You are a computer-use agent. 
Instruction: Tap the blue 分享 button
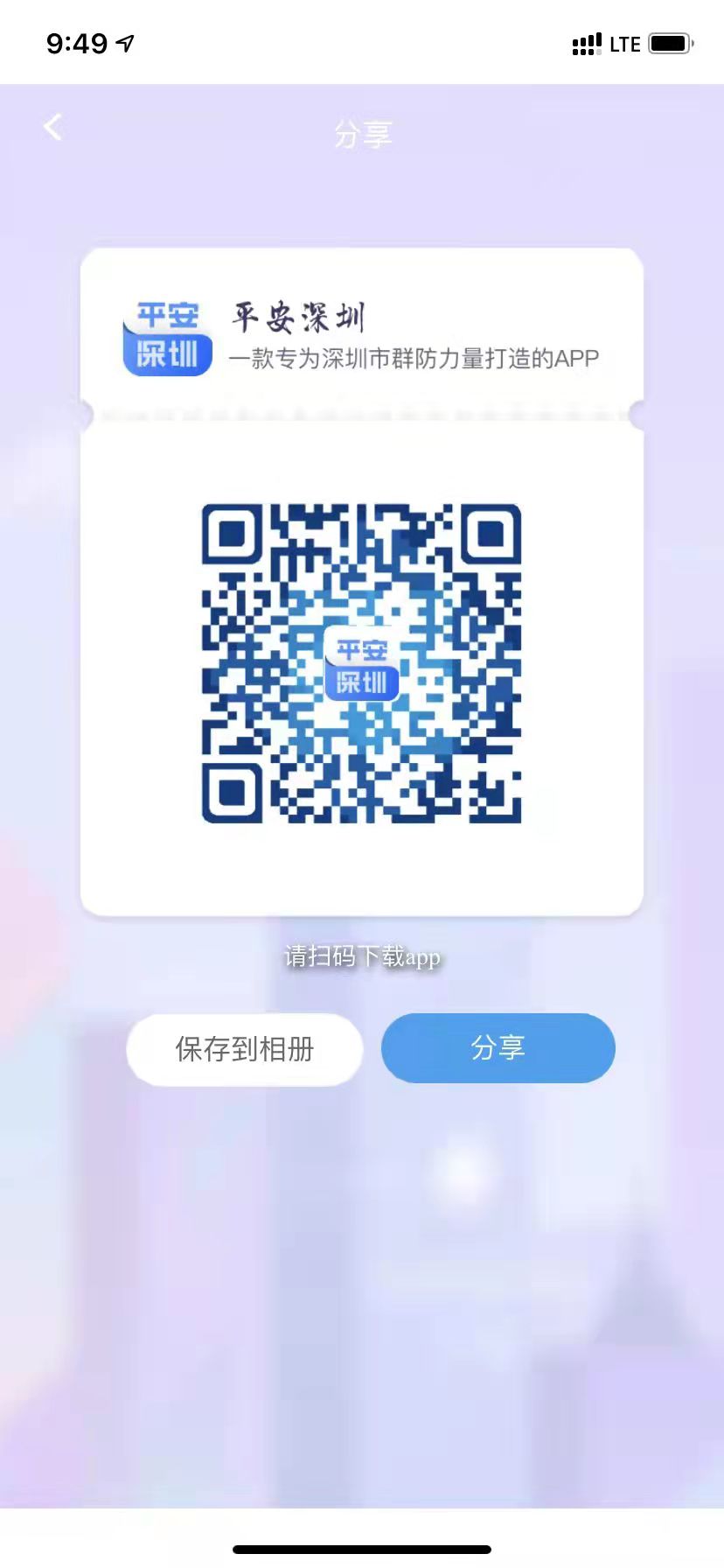click(498, 1047)
